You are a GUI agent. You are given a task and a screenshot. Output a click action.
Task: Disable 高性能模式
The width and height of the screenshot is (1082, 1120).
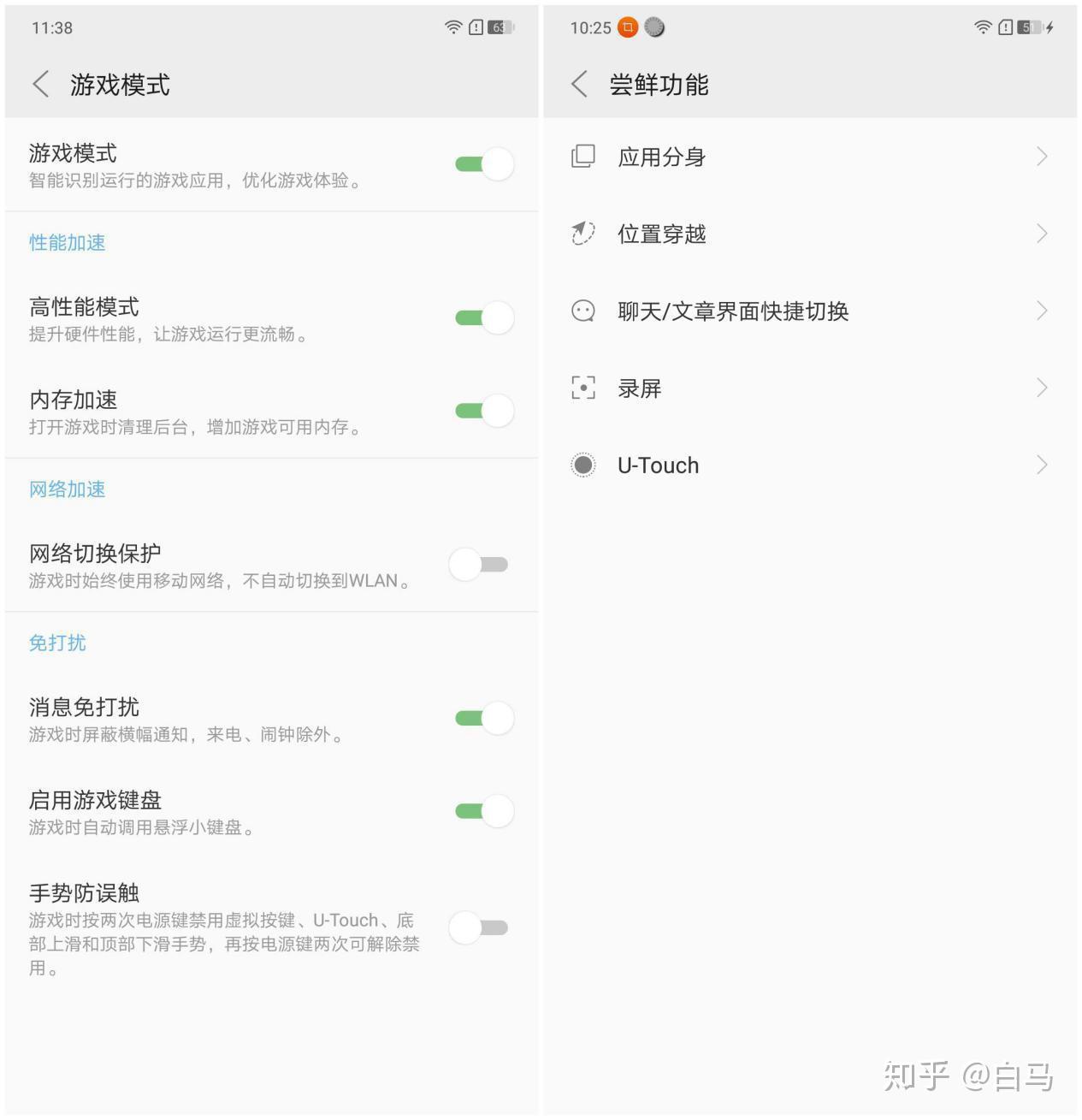483,317
